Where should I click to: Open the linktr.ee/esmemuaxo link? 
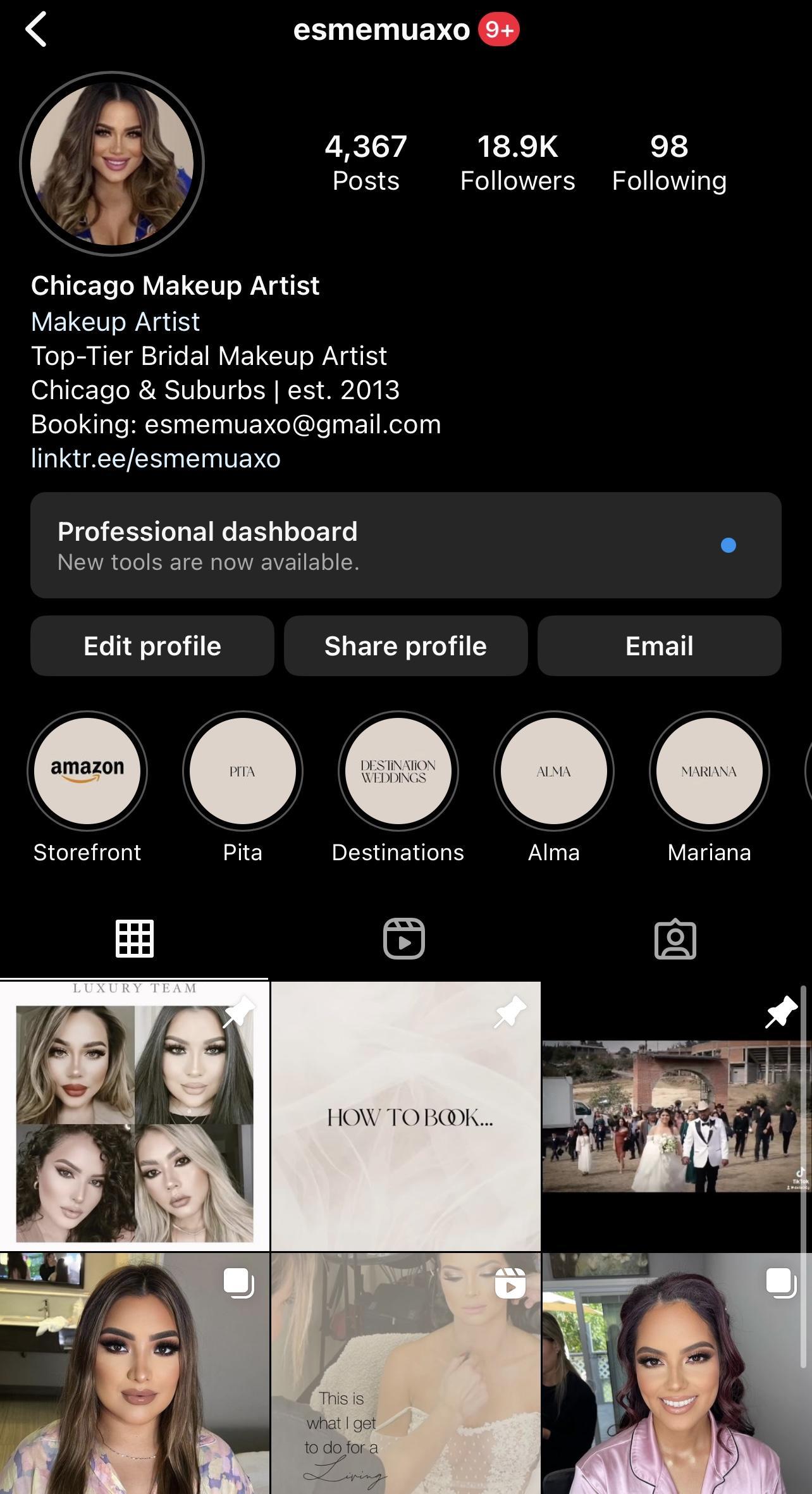coord(156,459)
